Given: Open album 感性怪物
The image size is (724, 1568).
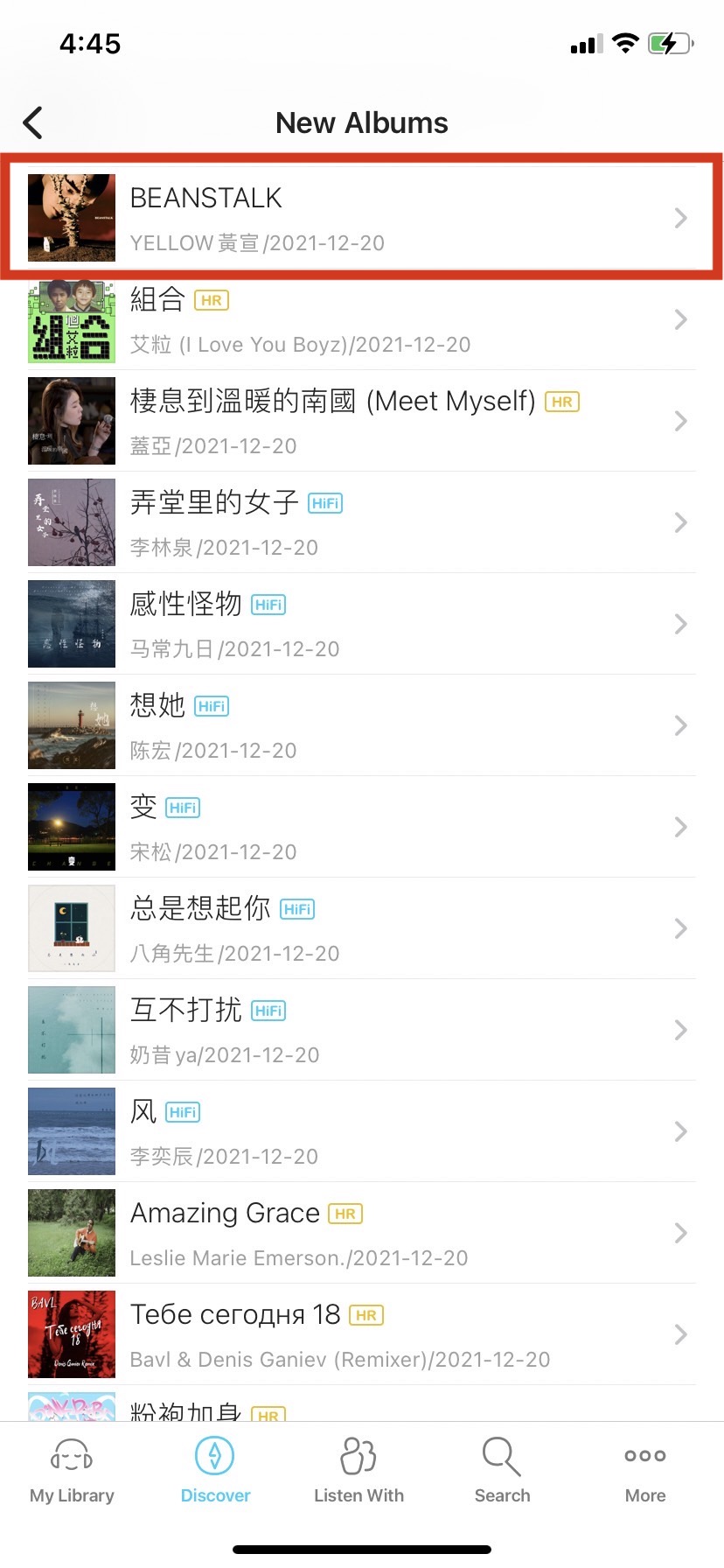Looking at the screenshot, I should (x=361, y=625).
